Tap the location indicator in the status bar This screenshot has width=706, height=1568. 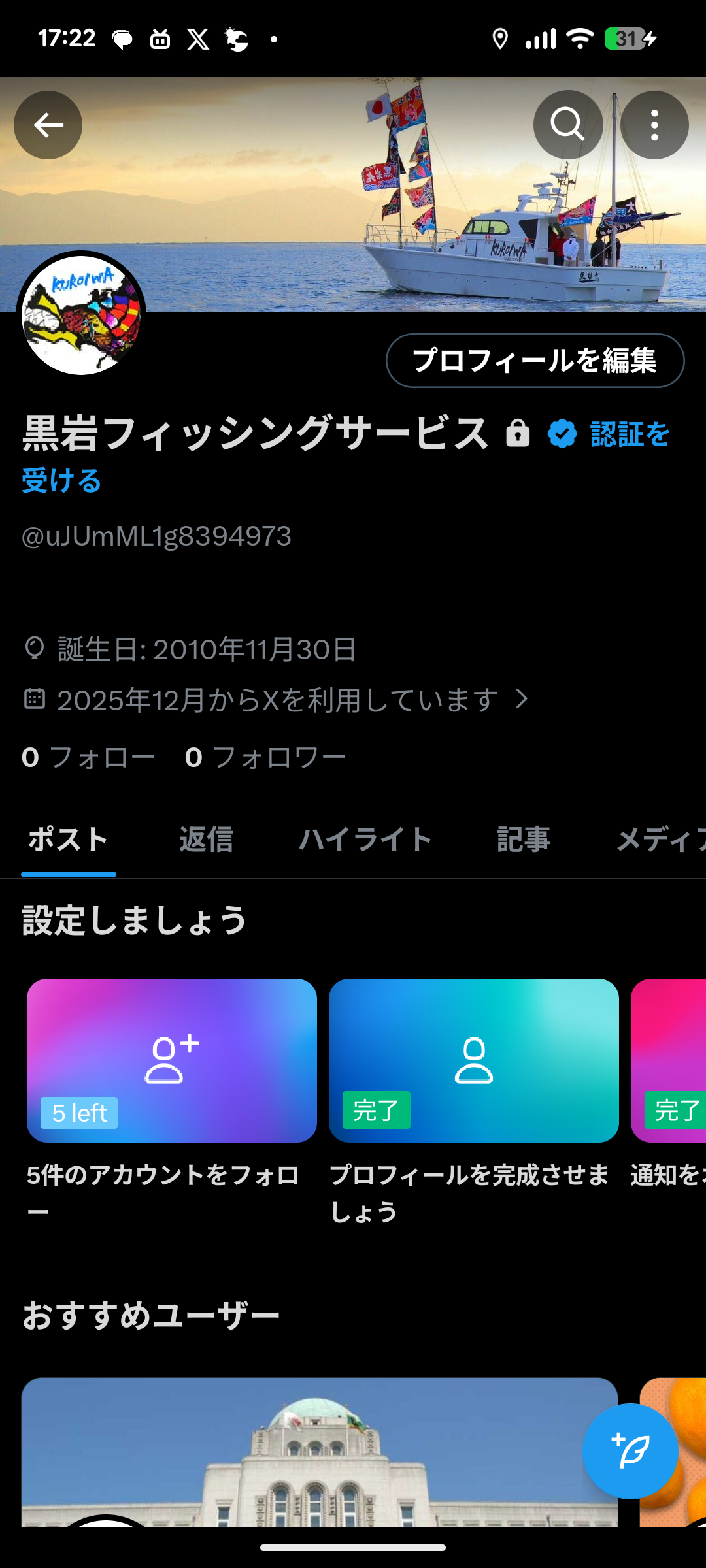coord(500,39)
